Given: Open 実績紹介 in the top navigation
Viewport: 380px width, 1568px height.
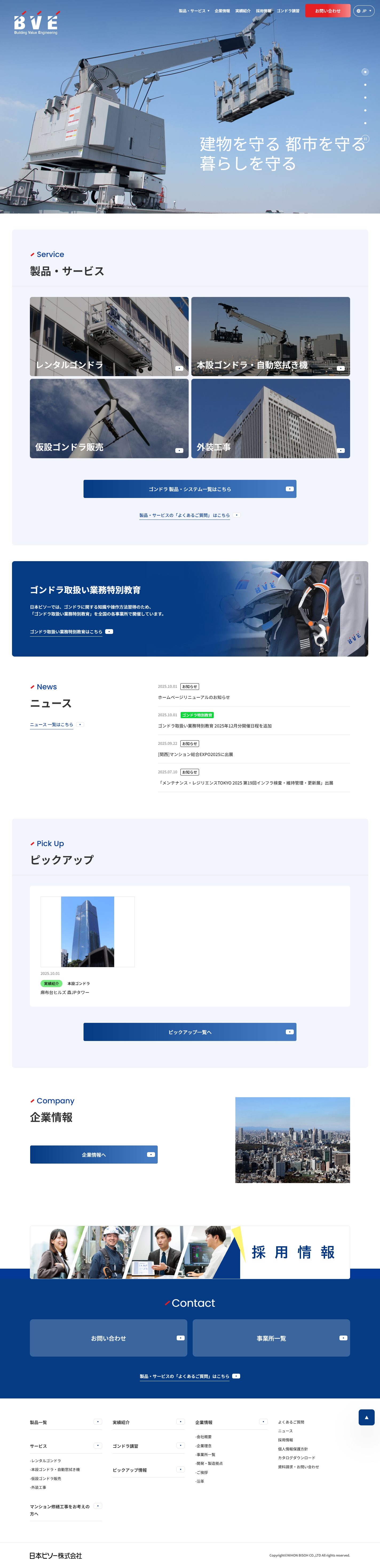Looking at the screenshot, I should (242, 11).
